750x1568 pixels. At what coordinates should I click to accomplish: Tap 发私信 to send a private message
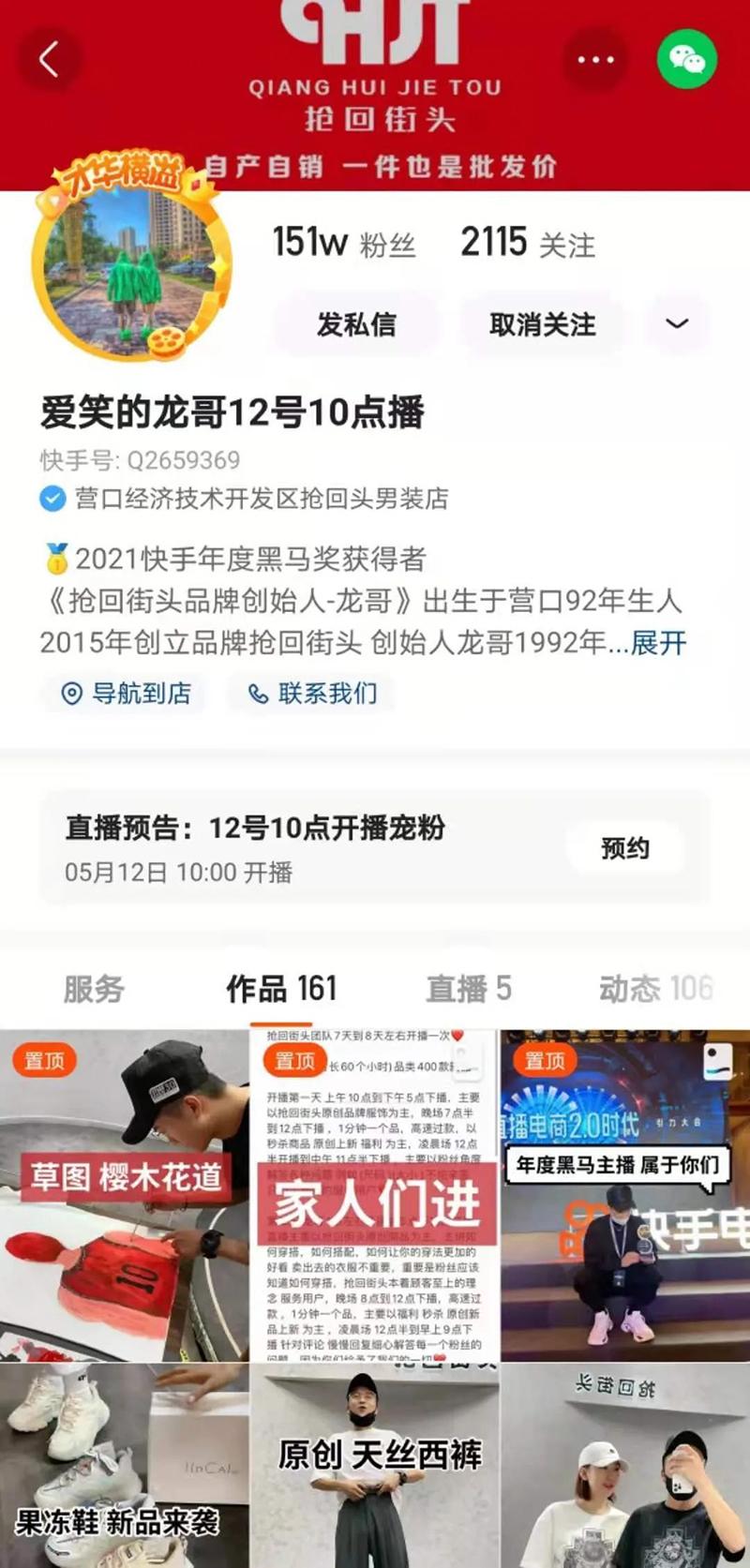(x=356, y=325)
